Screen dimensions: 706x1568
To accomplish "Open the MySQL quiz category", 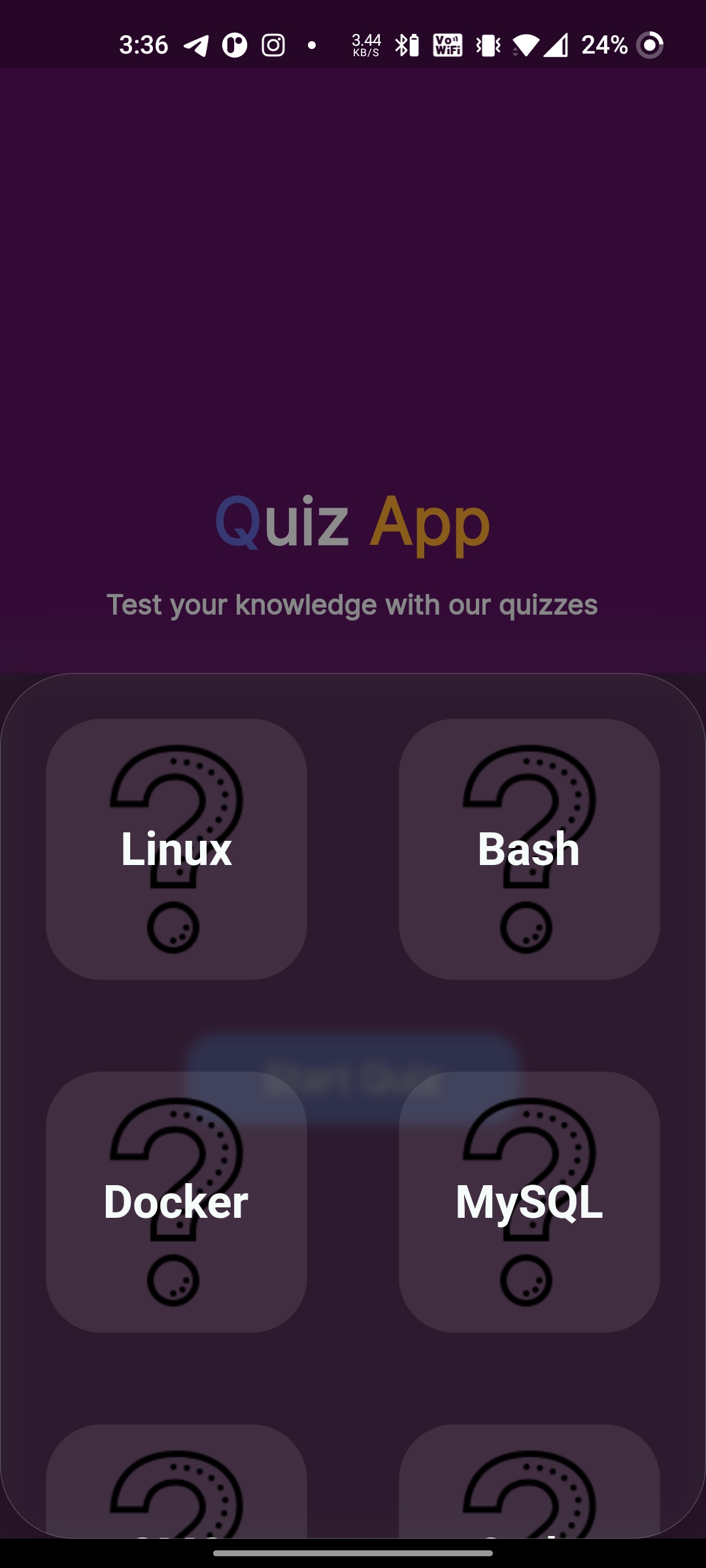I will tap(529, 1202).
